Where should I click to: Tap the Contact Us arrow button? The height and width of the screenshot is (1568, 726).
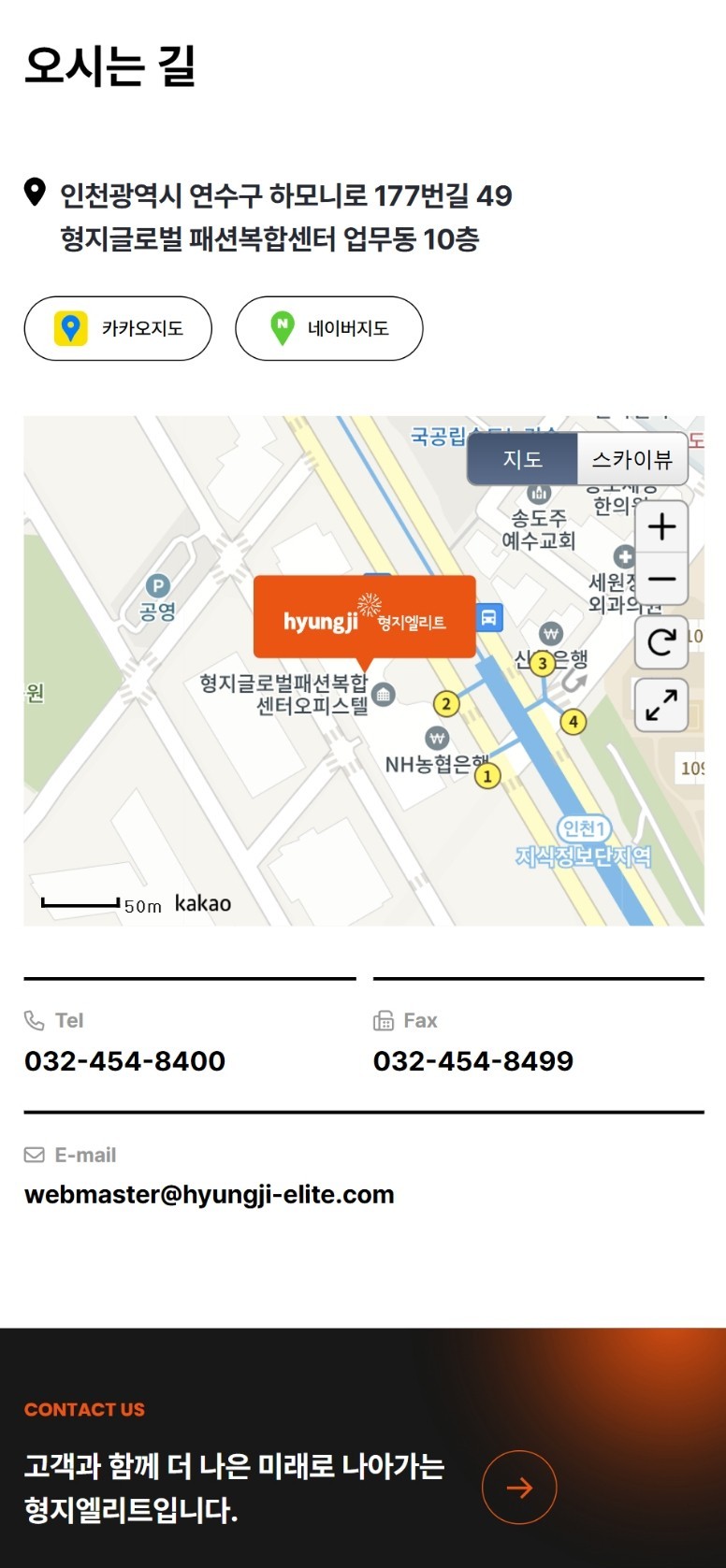pos(519,1488)
